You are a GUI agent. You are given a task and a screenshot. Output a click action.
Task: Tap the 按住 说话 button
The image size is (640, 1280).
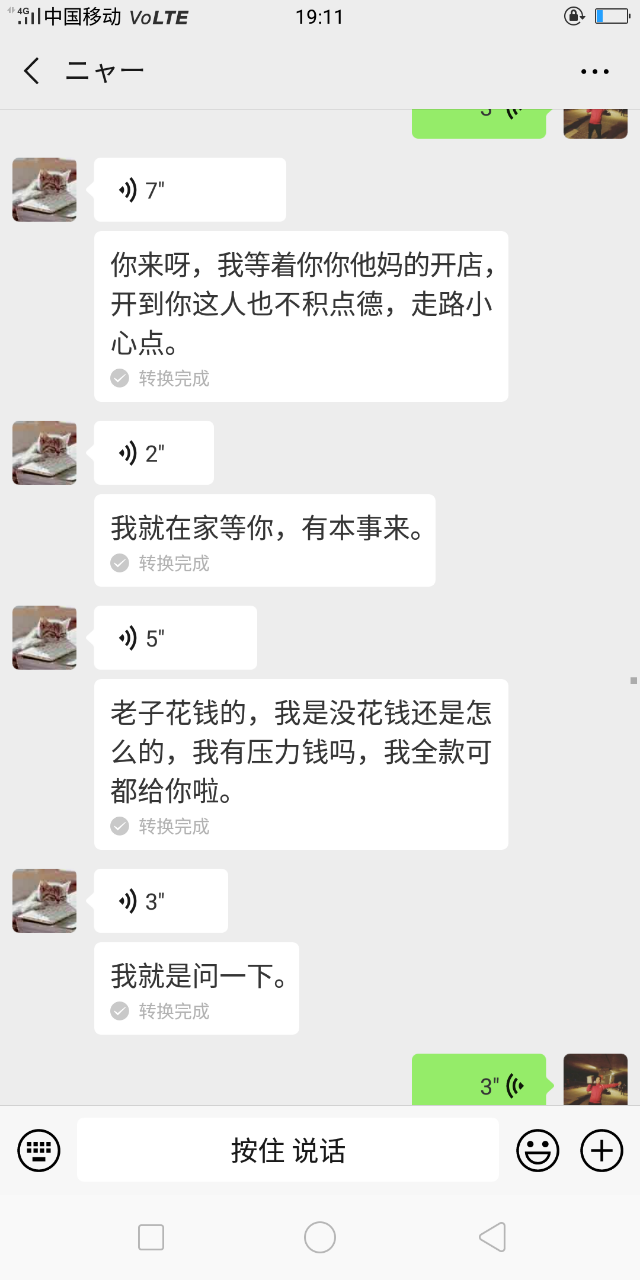(x=288, y=1150)
